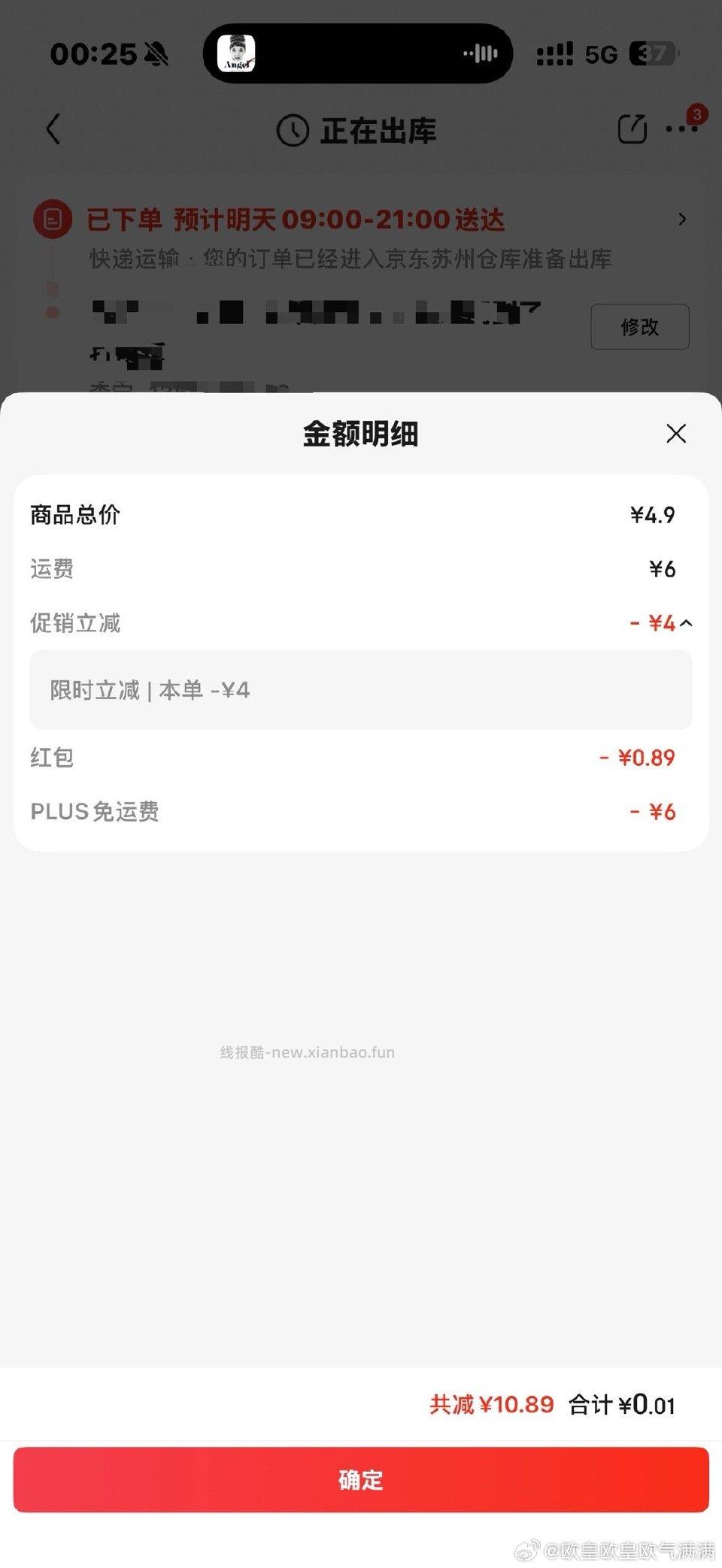Click the 5G signal indicator
The width and height of the screenshot is (722, 1568).
(602, 53)
